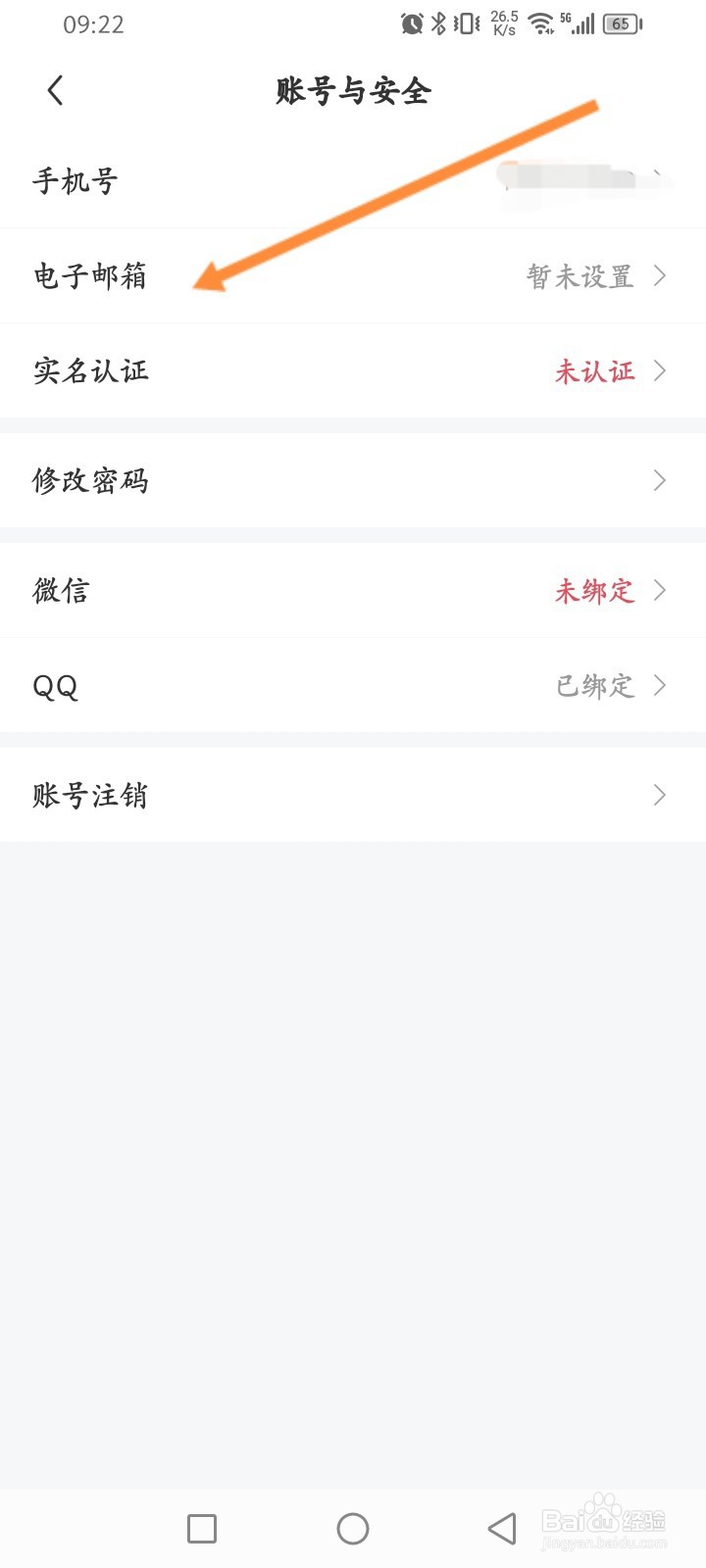Open 修改密码 to change password
The image size is (706, 1568).
[x=353, y=480]
